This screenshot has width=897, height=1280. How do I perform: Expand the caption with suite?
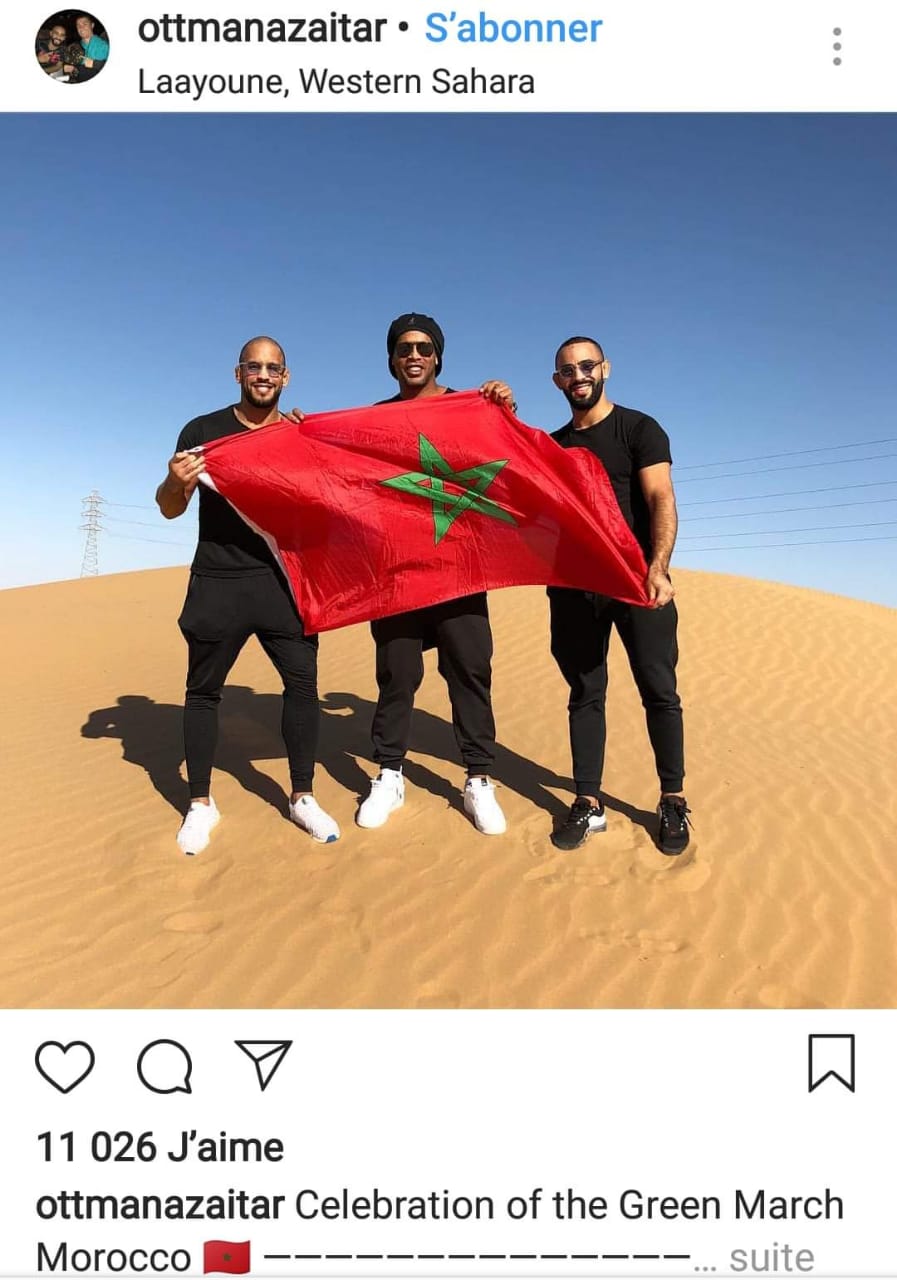coord(770,1257)
